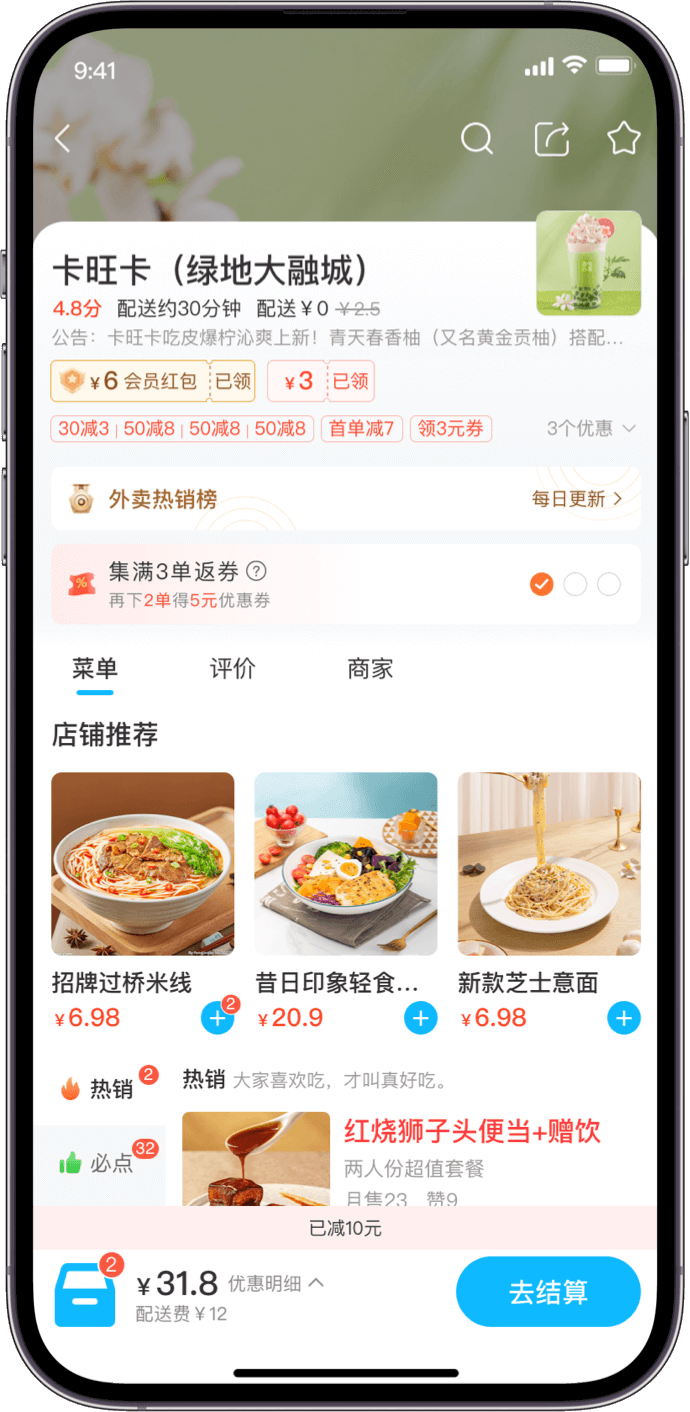Tap the ¥3 已领 coupon
Screen dimensions: 690x1412
(x=320, y=381)
